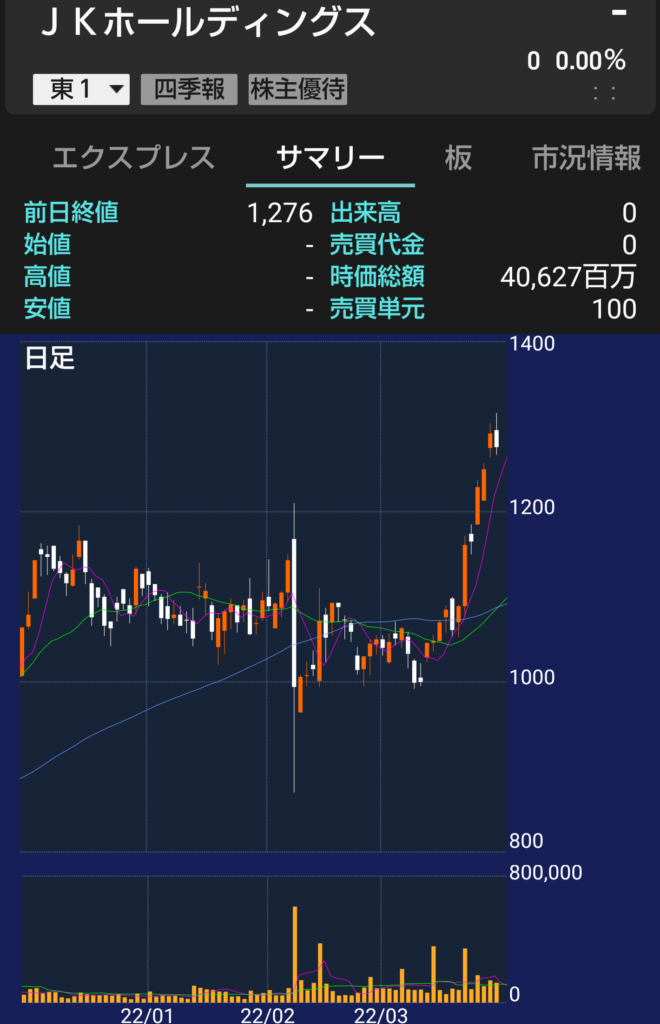
Task: Switch to the 板 order book tab
Action: click(458, 158)
